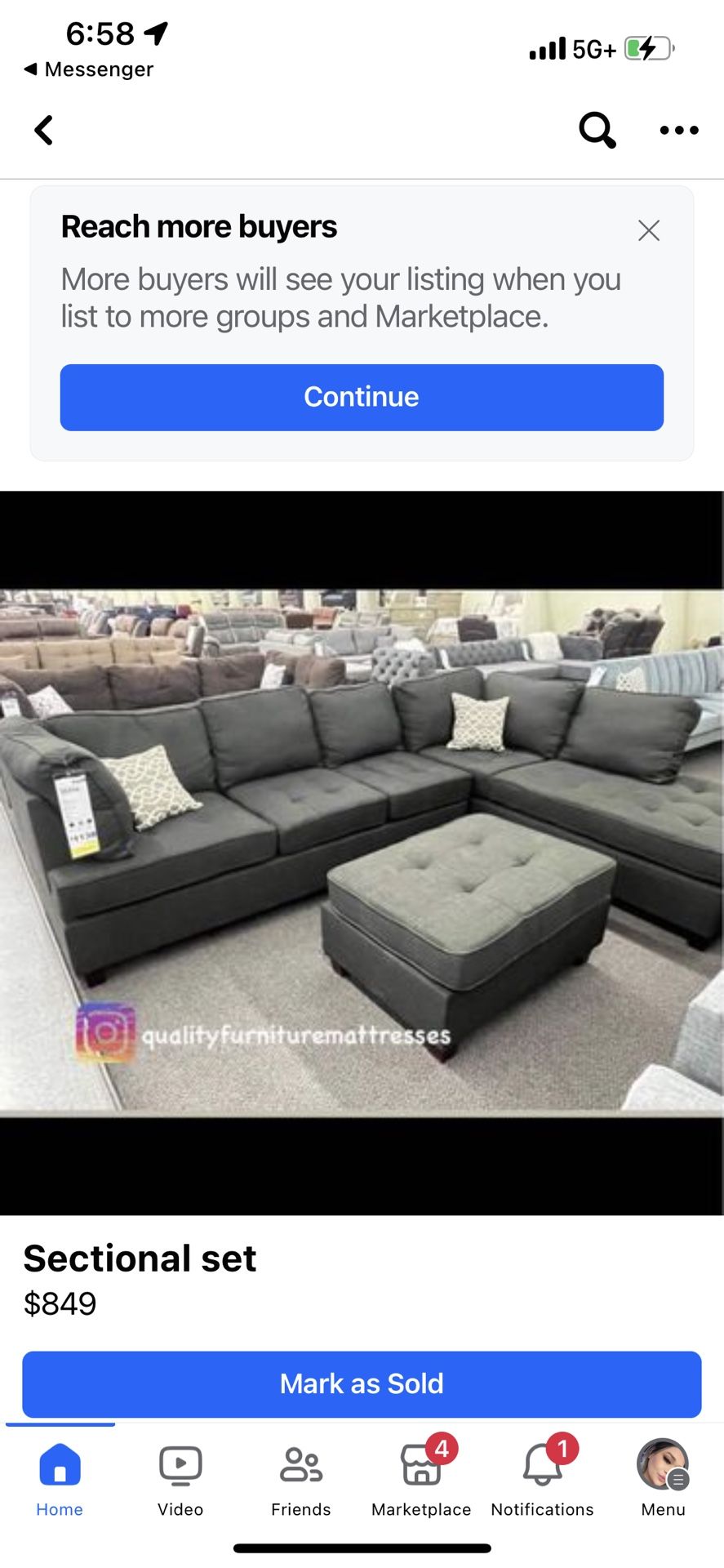The height and width of the screenshot is (1568, 724).
Task: Tap the sectional sofa listing photo
Action: tap(362, 849)
